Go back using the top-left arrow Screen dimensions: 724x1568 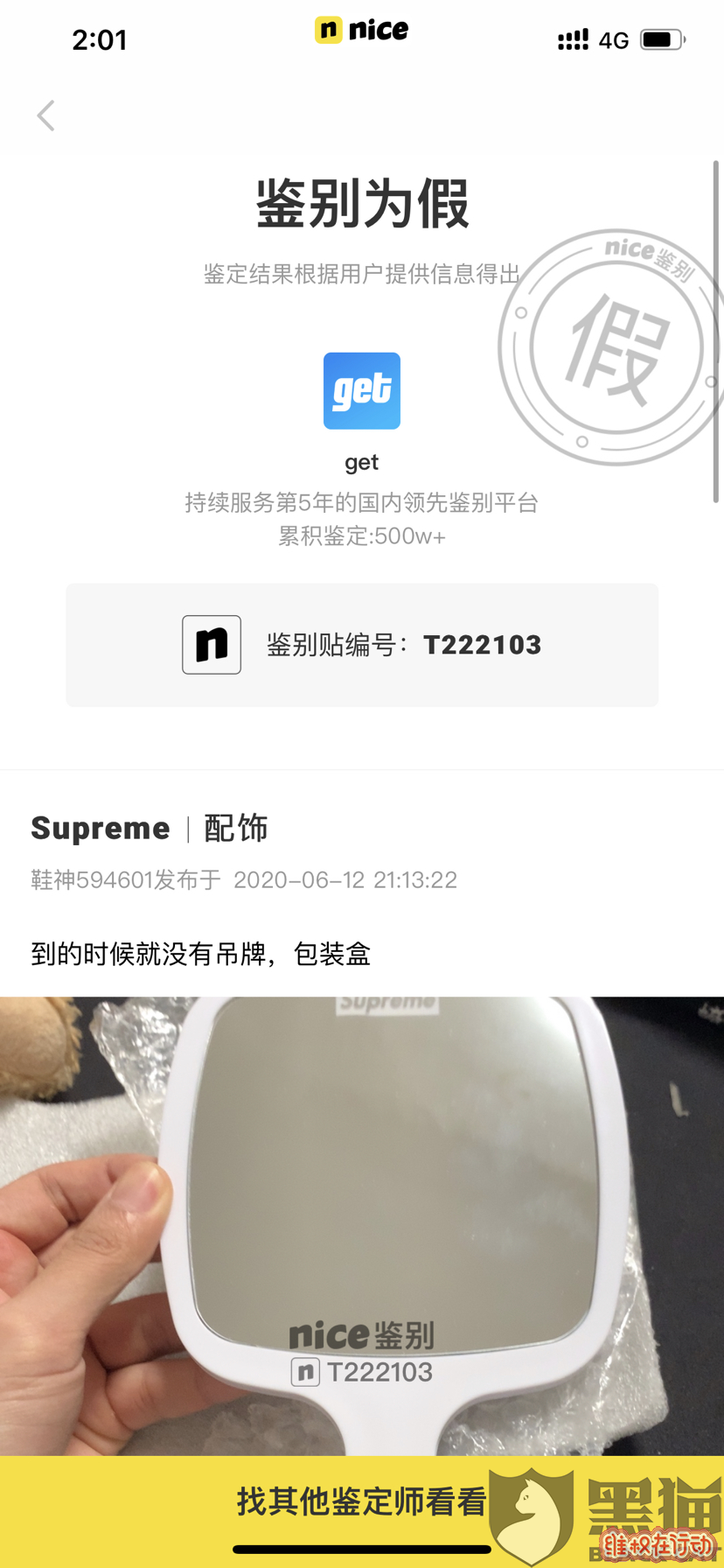pos(46,115)
